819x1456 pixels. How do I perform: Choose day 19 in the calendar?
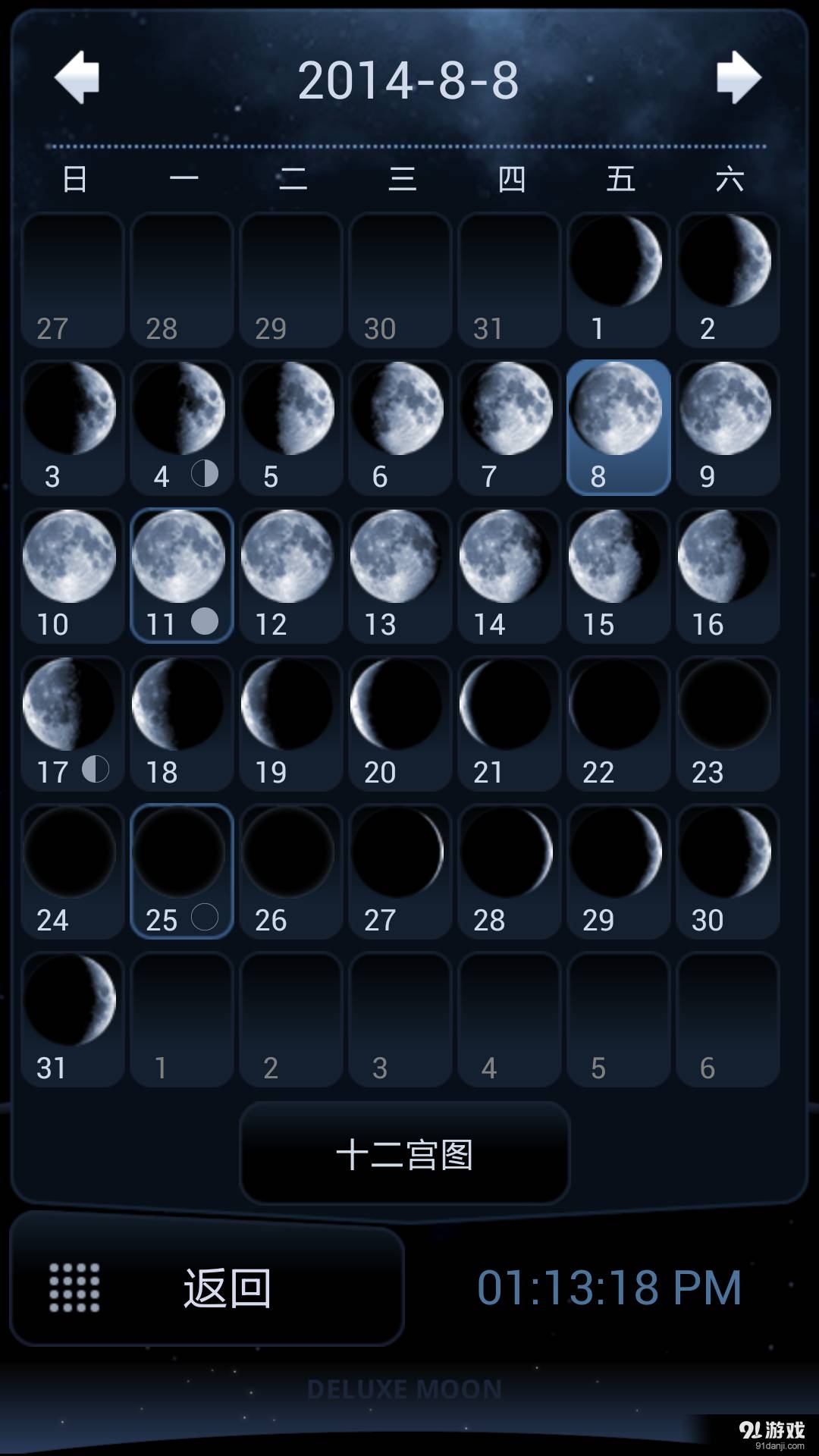click(290, 724)
